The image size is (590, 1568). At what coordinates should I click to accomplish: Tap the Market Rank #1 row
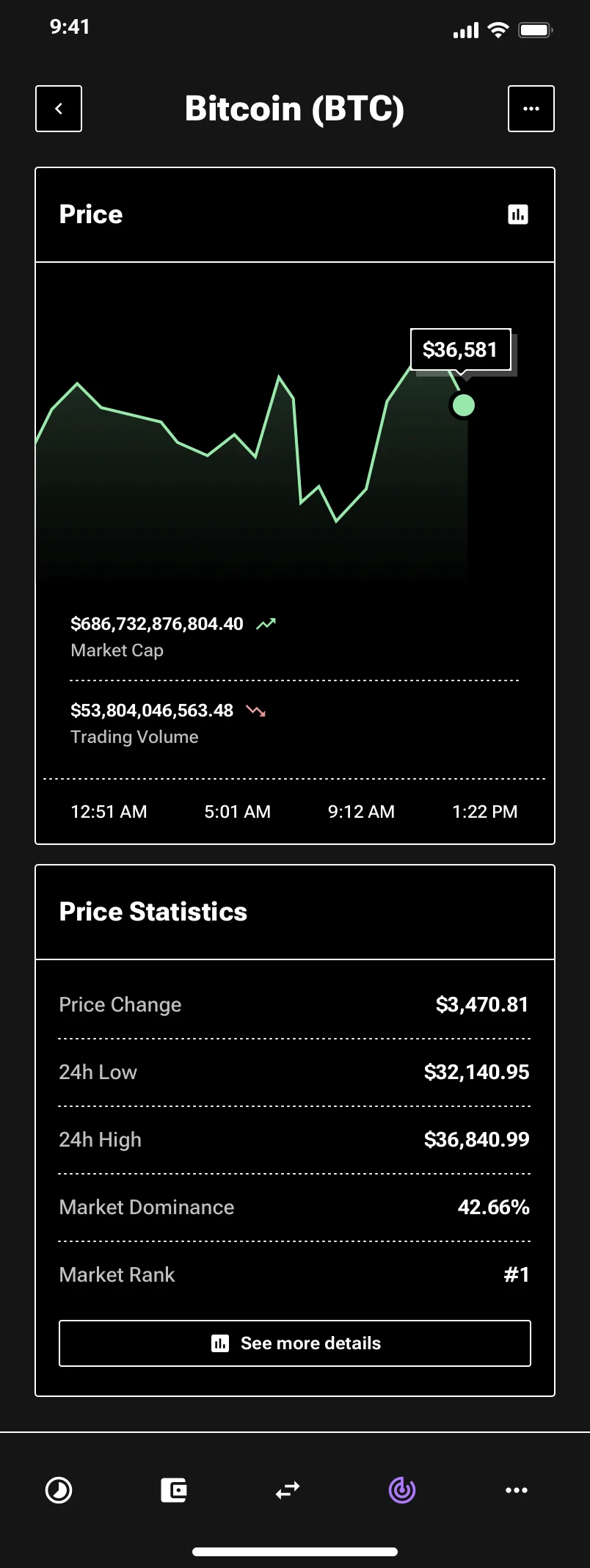pos(294,1274)
